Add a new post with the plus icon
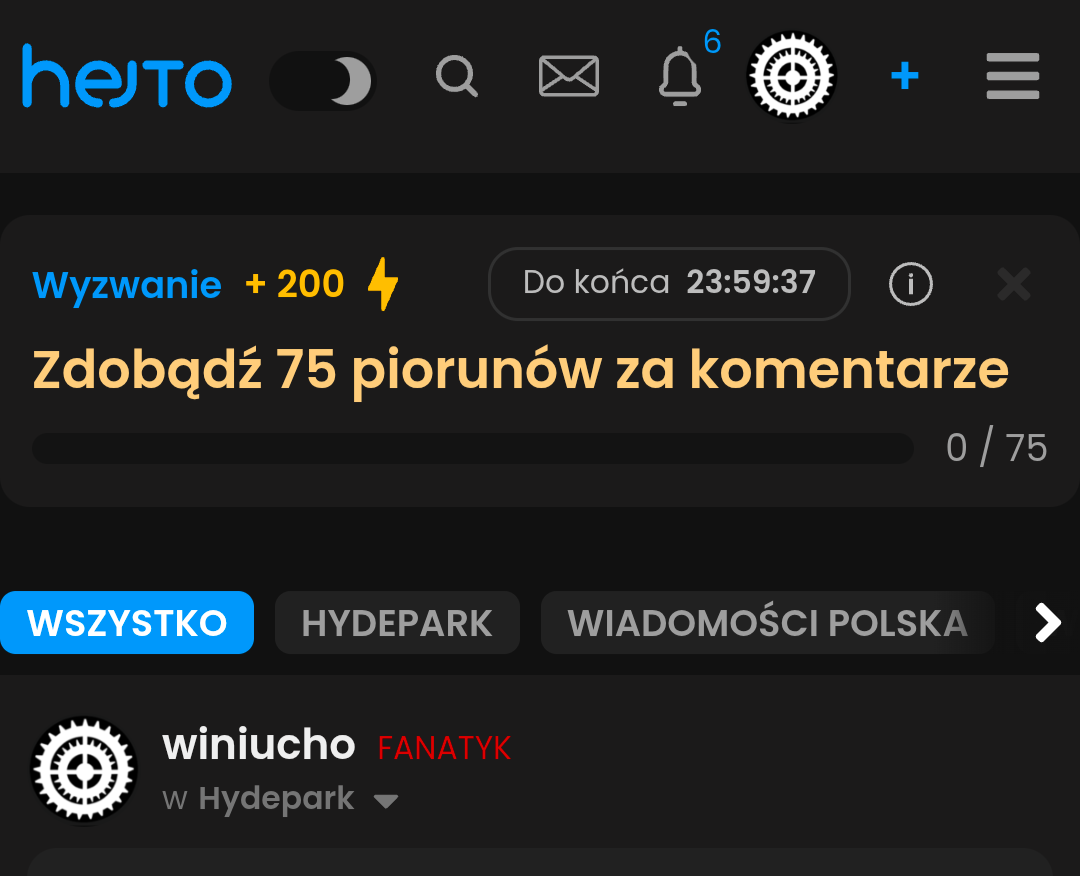Viewport: 1080px width, 876px height. click(x=904, y=76)
